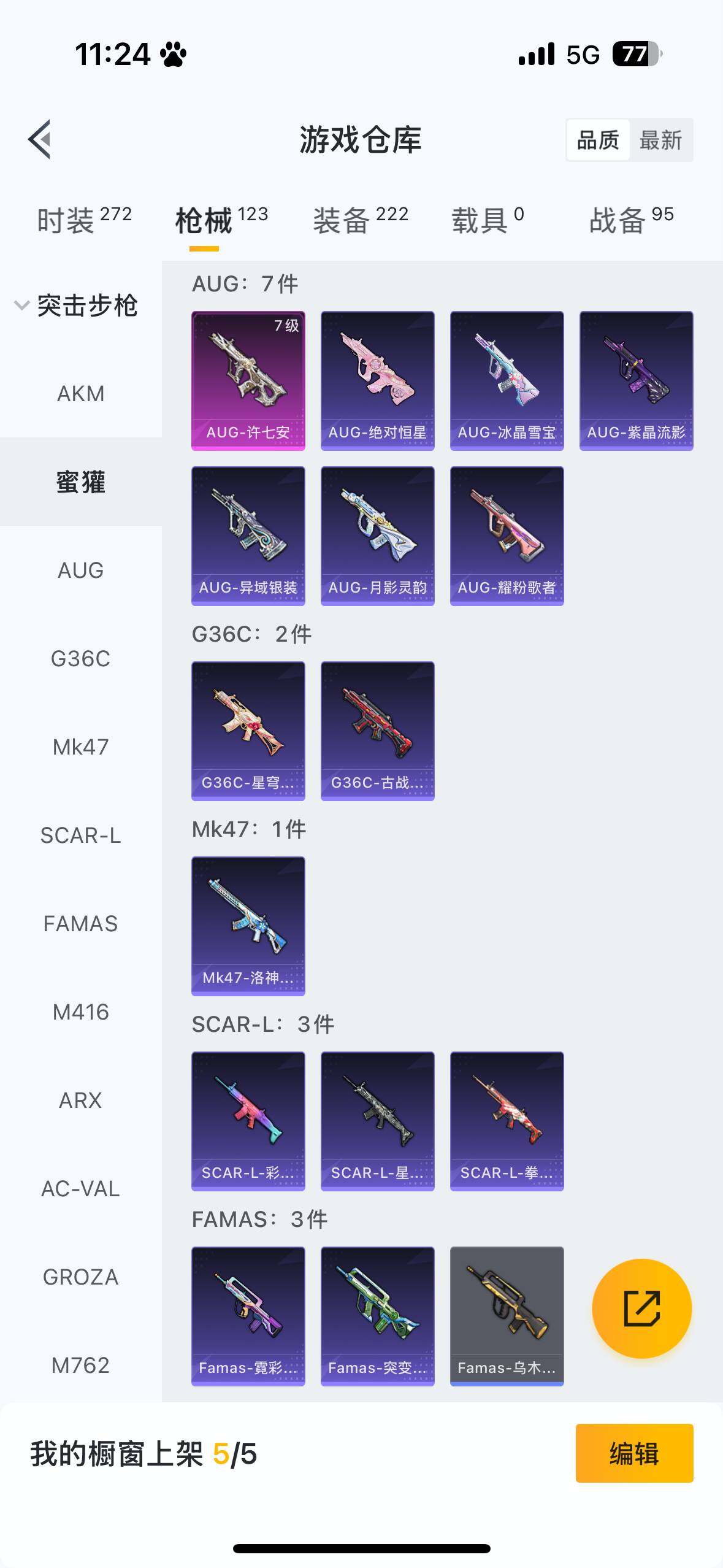Tap the yellow floating share button
This screenshot has height=1568, width=723.
[641, 1309]
